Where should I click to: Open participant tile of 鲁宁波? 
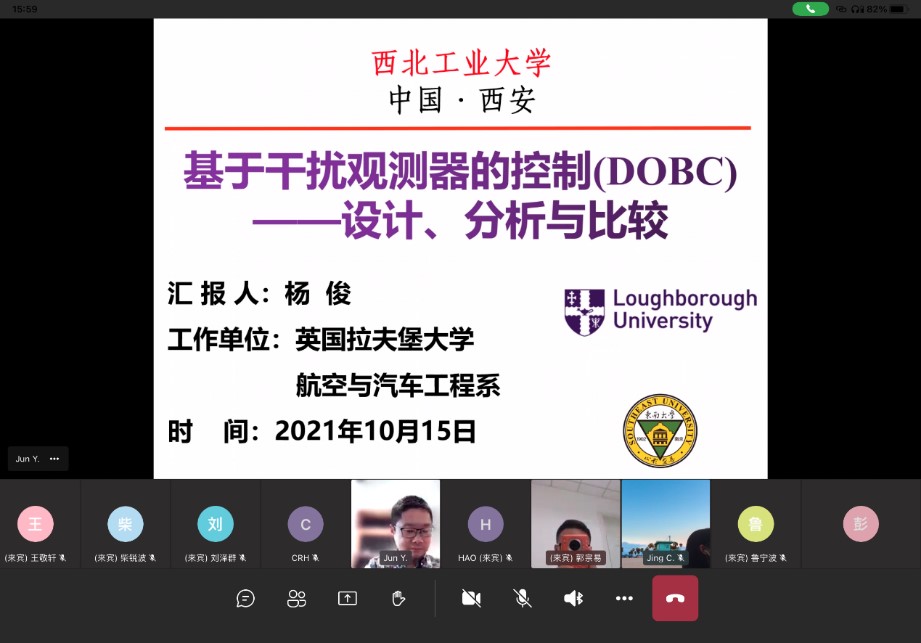coord(755,525)
